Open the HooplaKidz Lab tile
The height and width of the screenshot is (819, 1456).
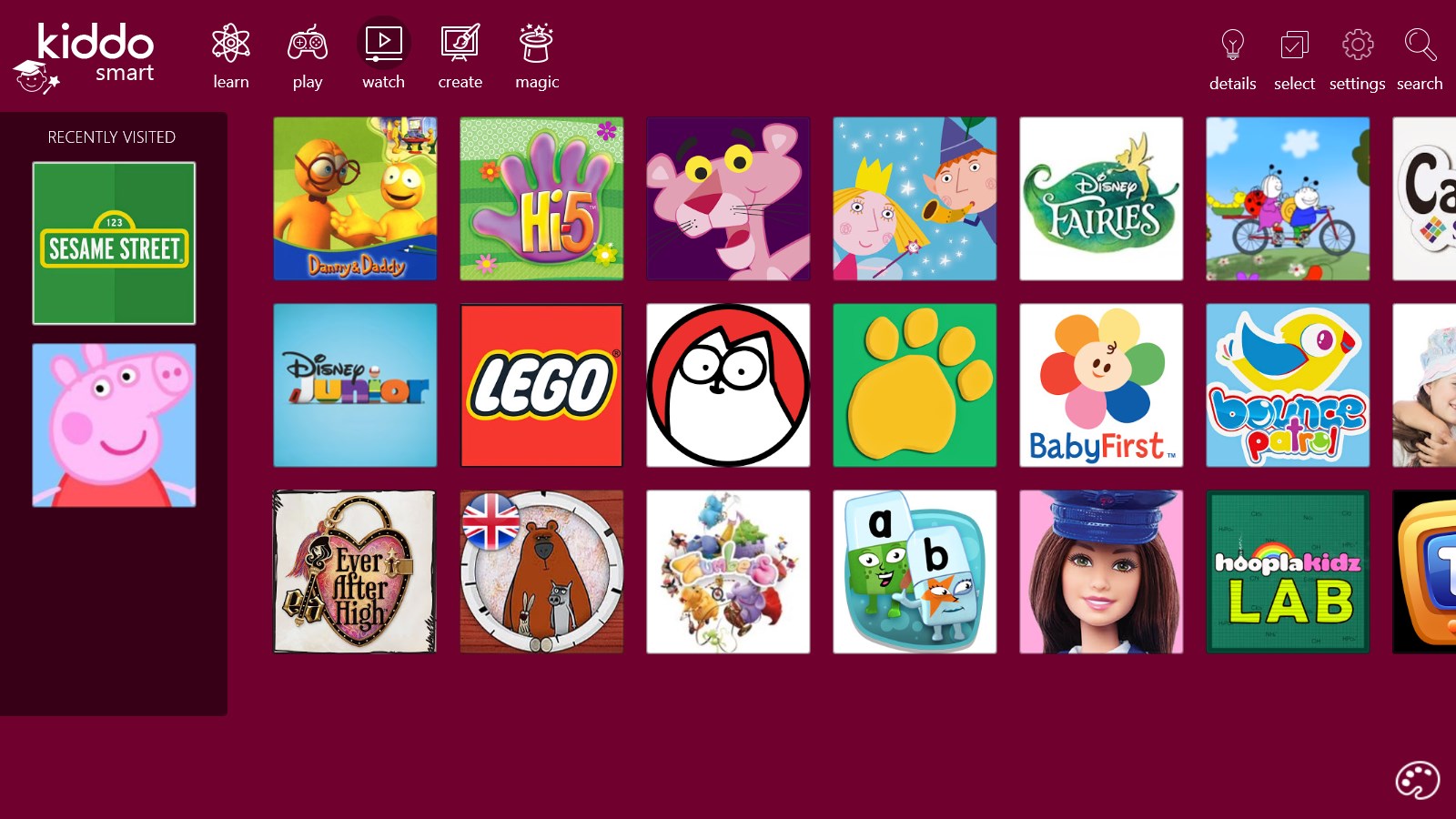1288,571
